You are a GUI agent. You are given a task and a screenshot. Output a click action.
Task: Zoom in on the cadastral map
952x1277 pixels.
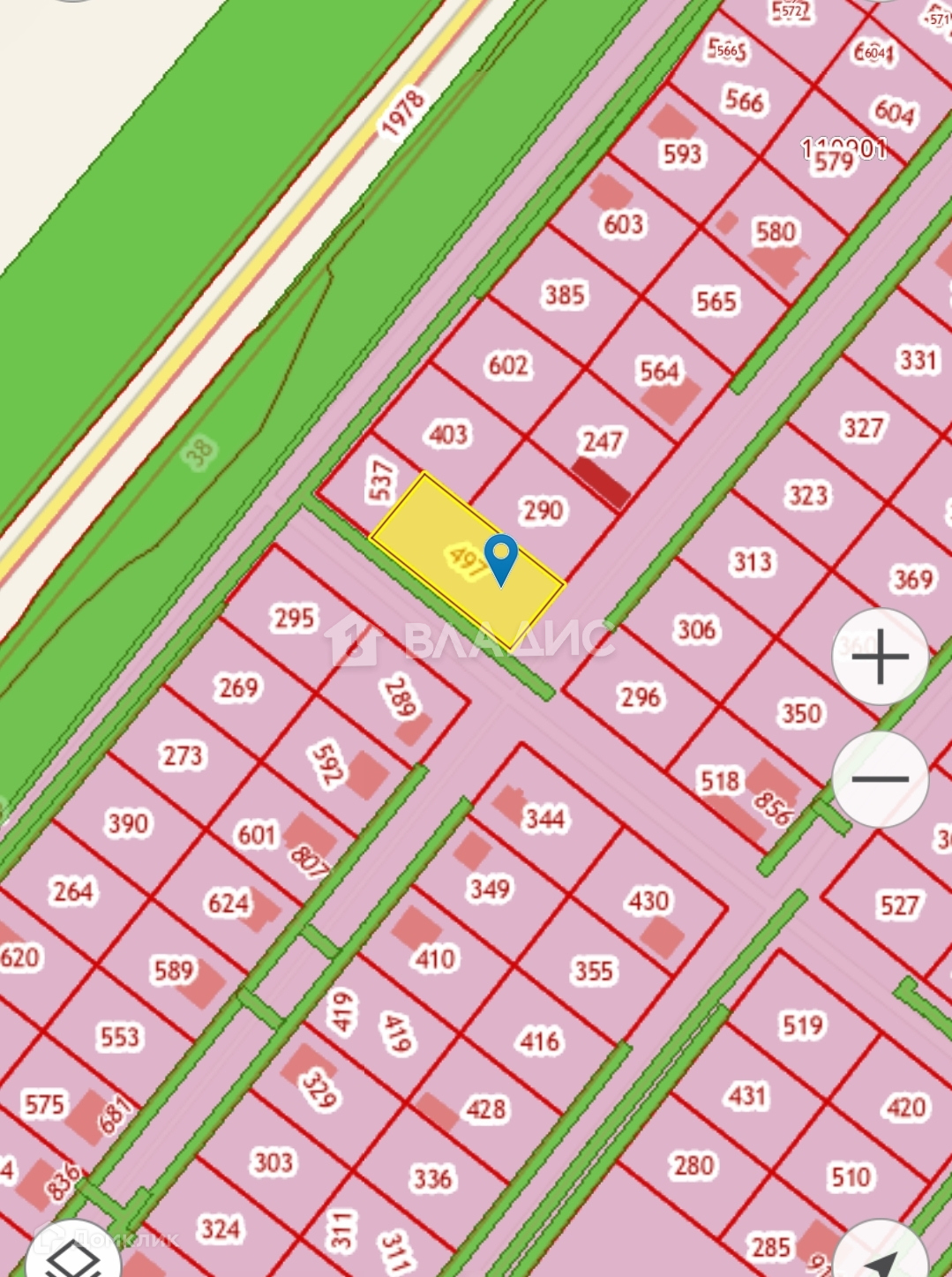(880, 656)
